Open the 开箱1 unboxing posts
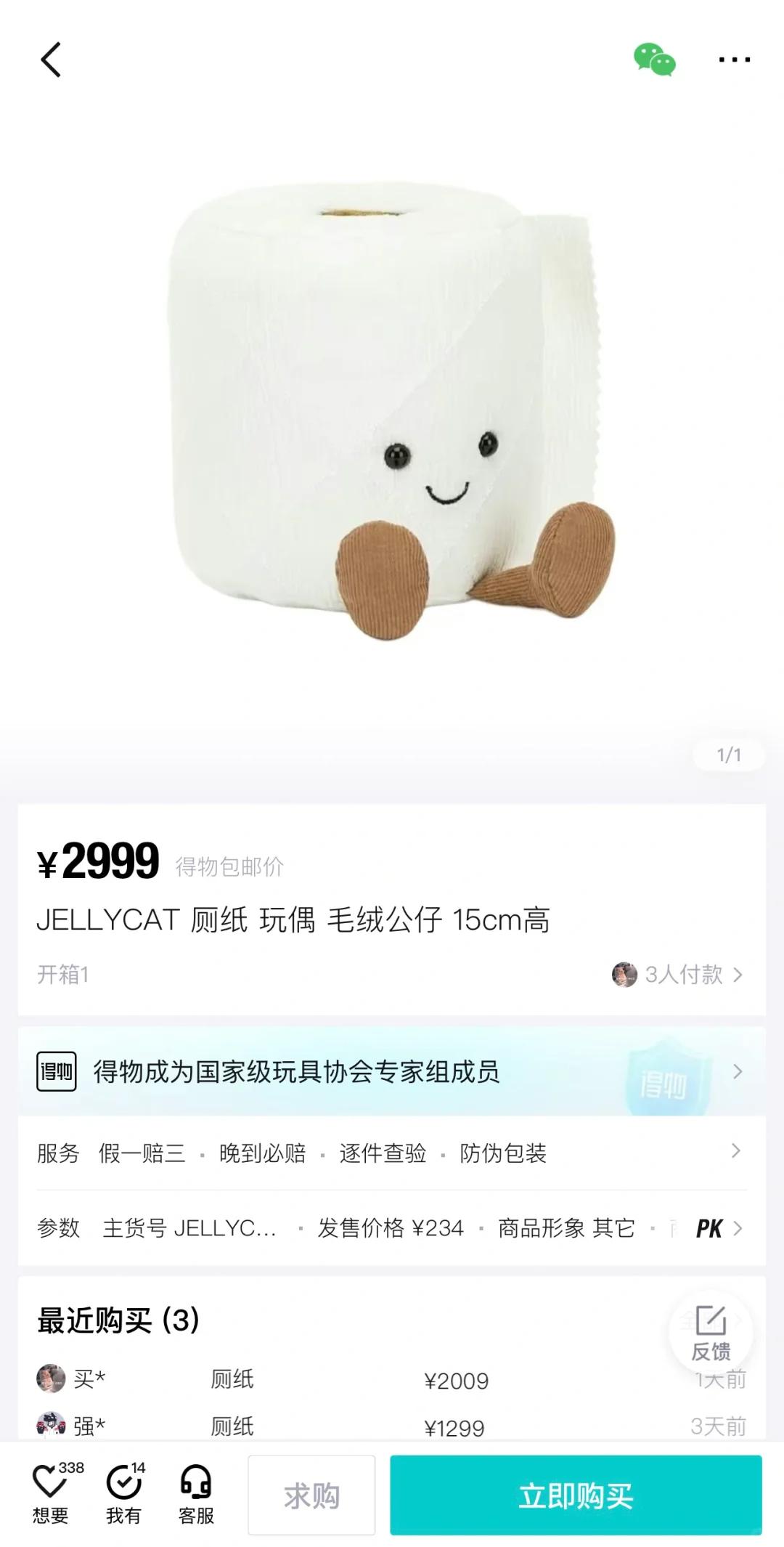The width and height of the screenshot is (784, 1547). 63,974
